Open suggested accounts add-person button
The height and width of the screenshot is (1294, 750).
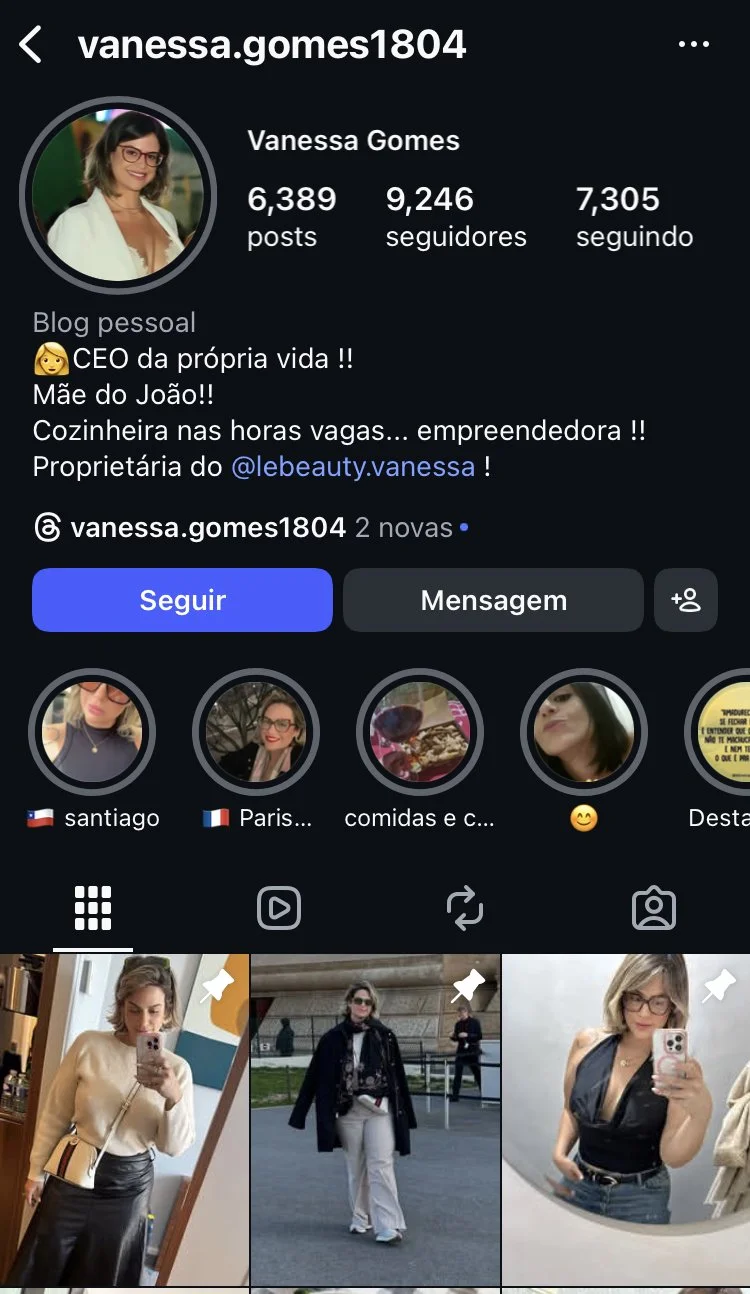coord(686,600)
